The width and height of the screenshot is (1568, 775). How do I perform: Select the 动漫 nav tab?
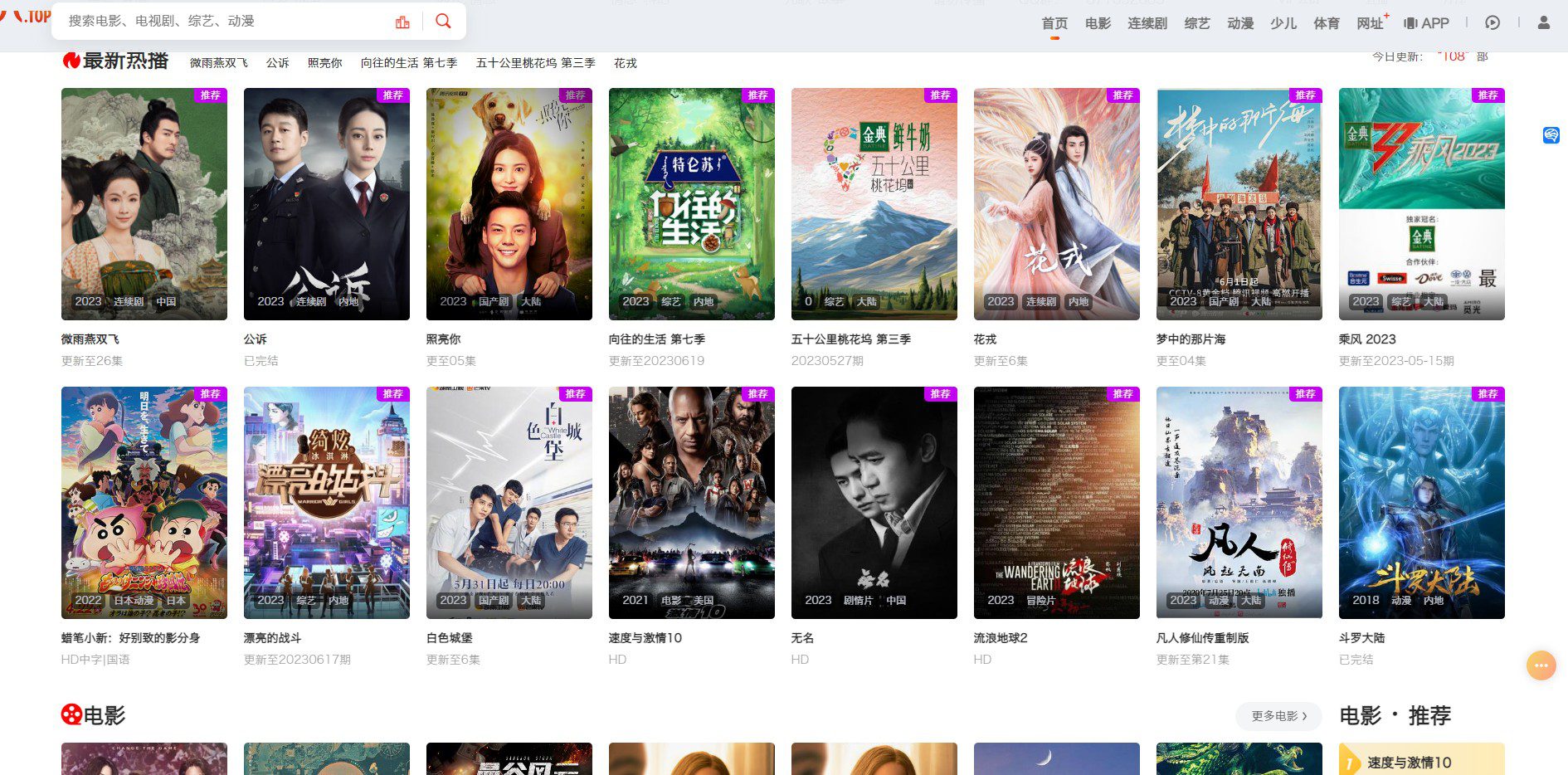pyautogui.click(x=1240, y=23)
